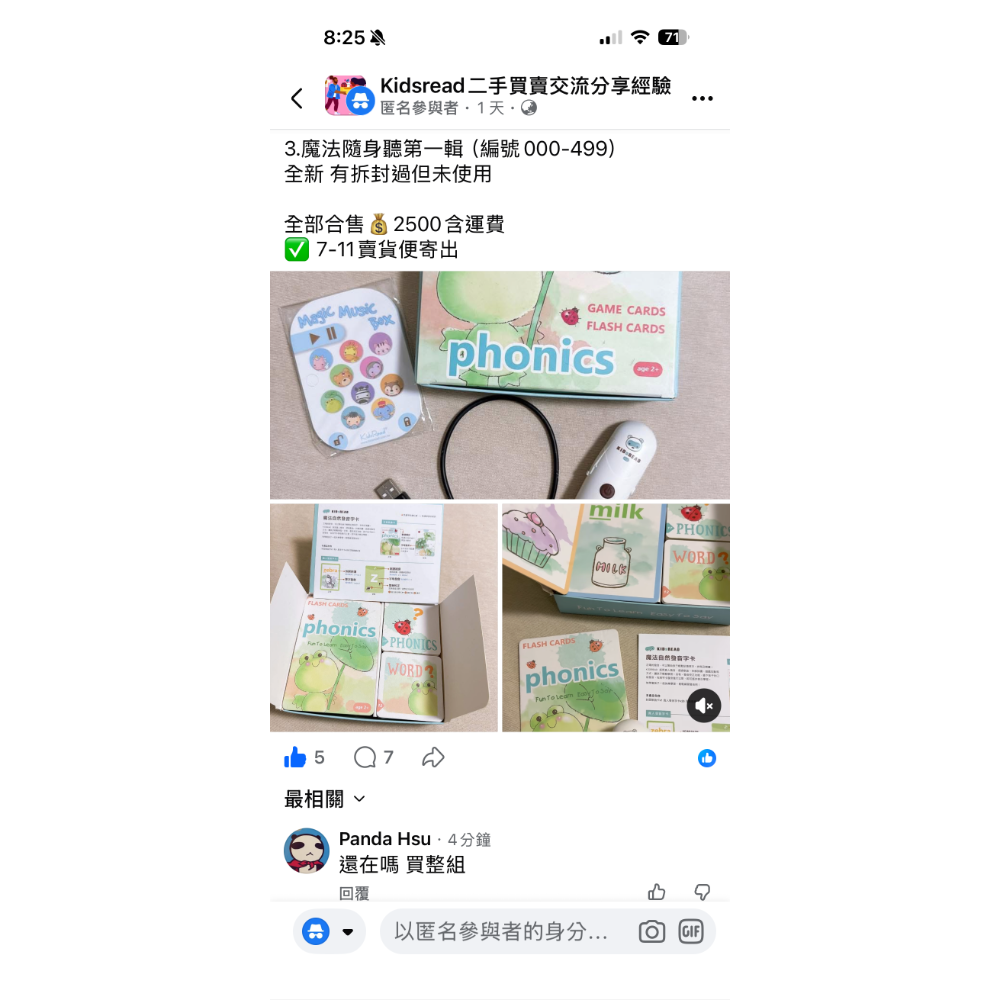The height and width of the screenshot is (1000, 1000).
Task: Tap the anonymous comment text field
Action: (x=500, y=932)
